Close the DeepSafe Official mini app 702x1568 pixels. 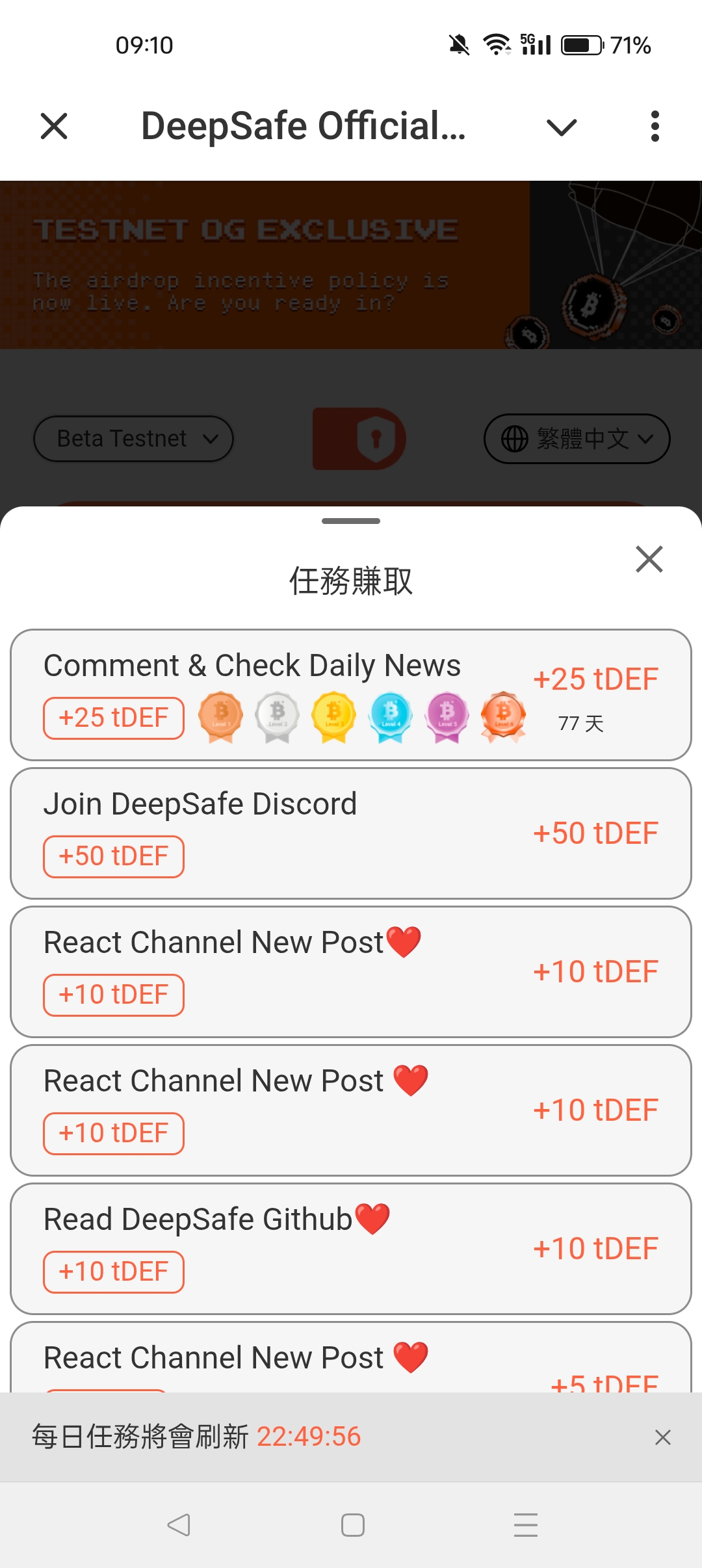54,126
